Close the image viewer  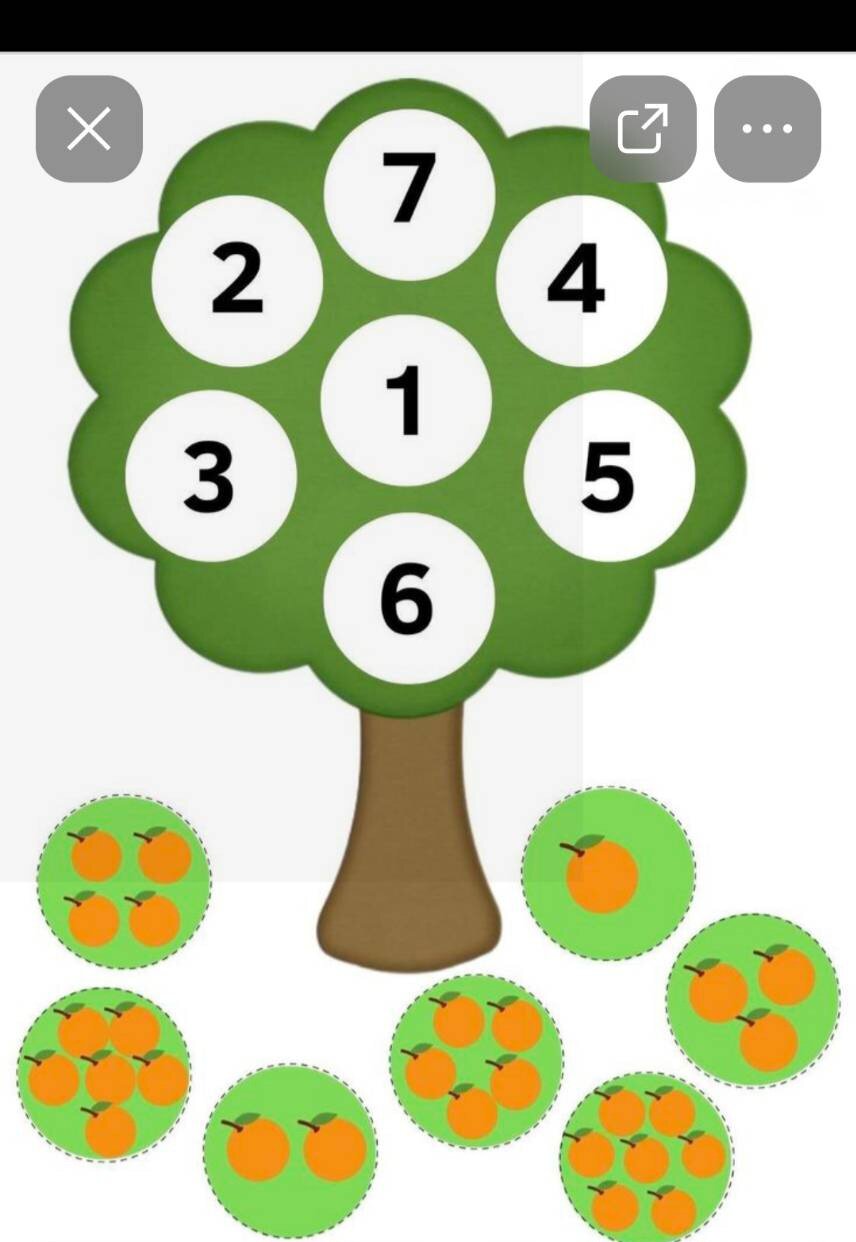[89, 129]
